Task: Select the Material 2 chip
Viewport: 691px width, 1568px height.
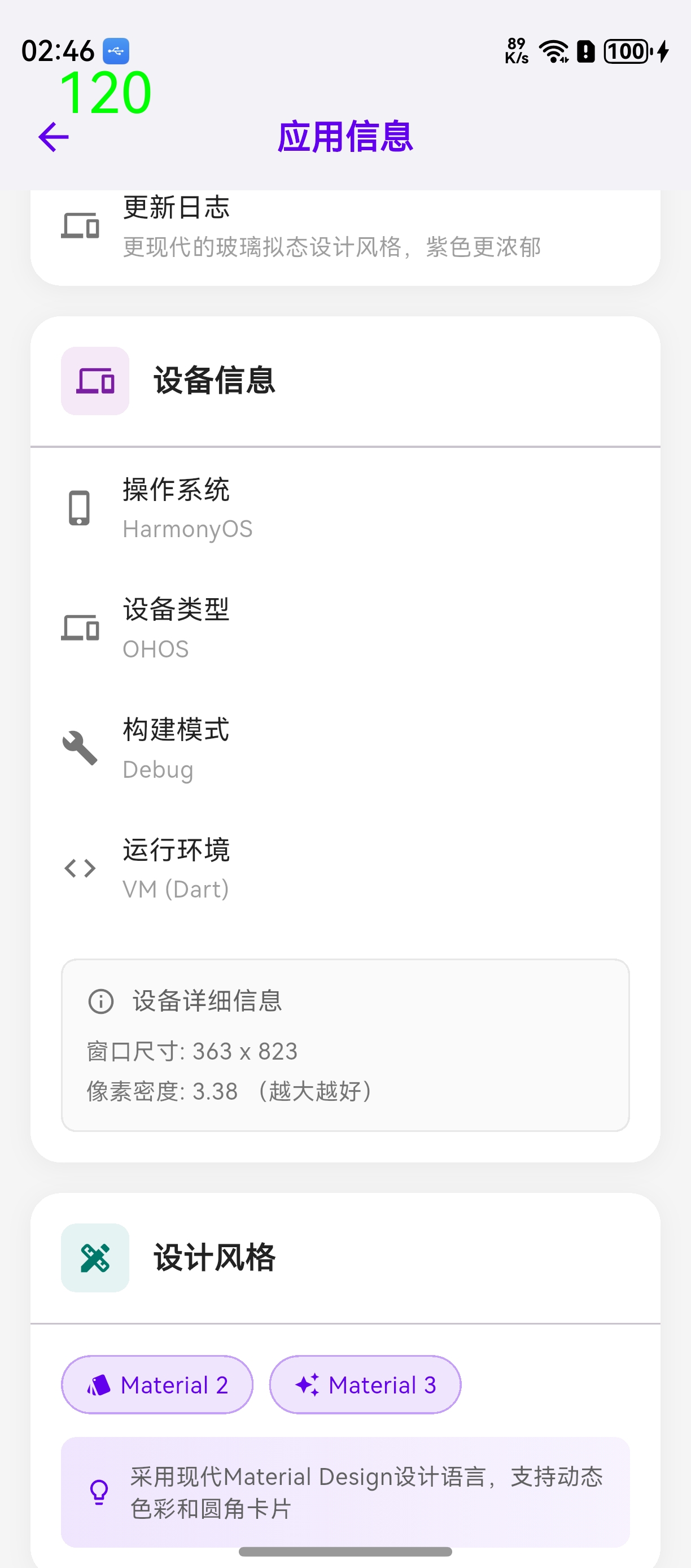Action: 157,1385
